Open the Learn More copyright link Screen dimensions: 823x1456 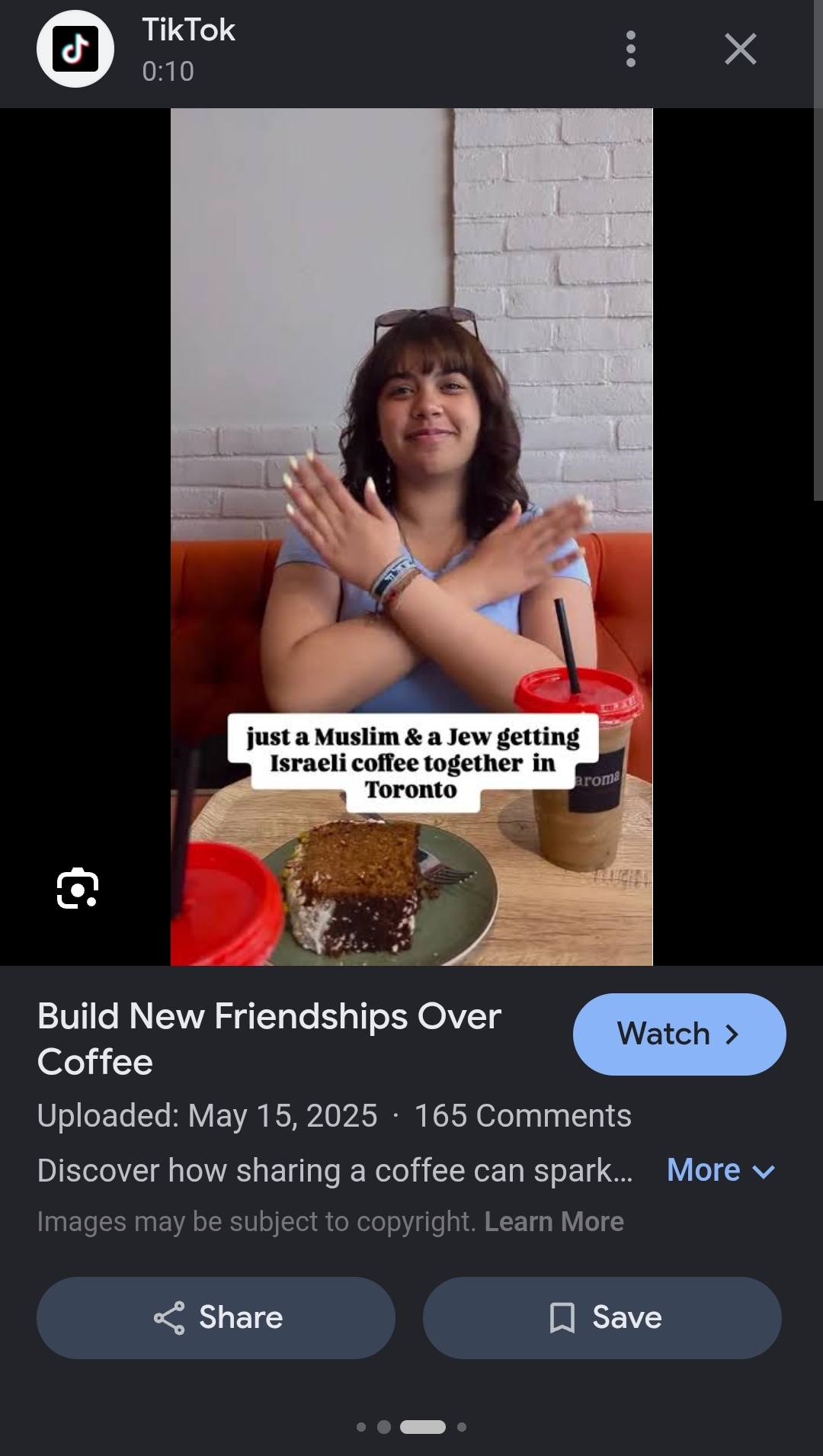[x=554, y=1222]
